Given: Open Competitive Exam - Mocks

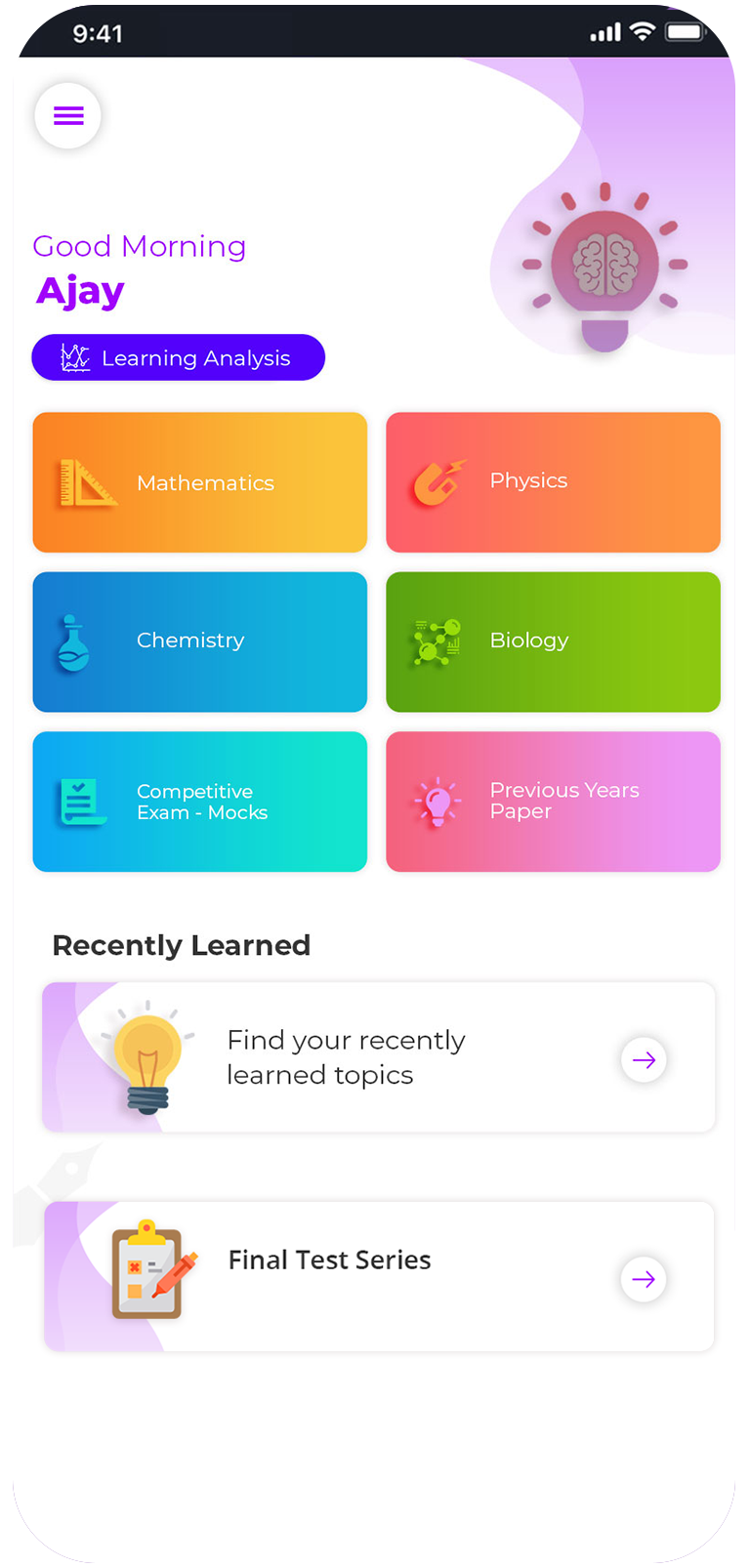Looking at the screenshot, I should click(x=199, y=802).
